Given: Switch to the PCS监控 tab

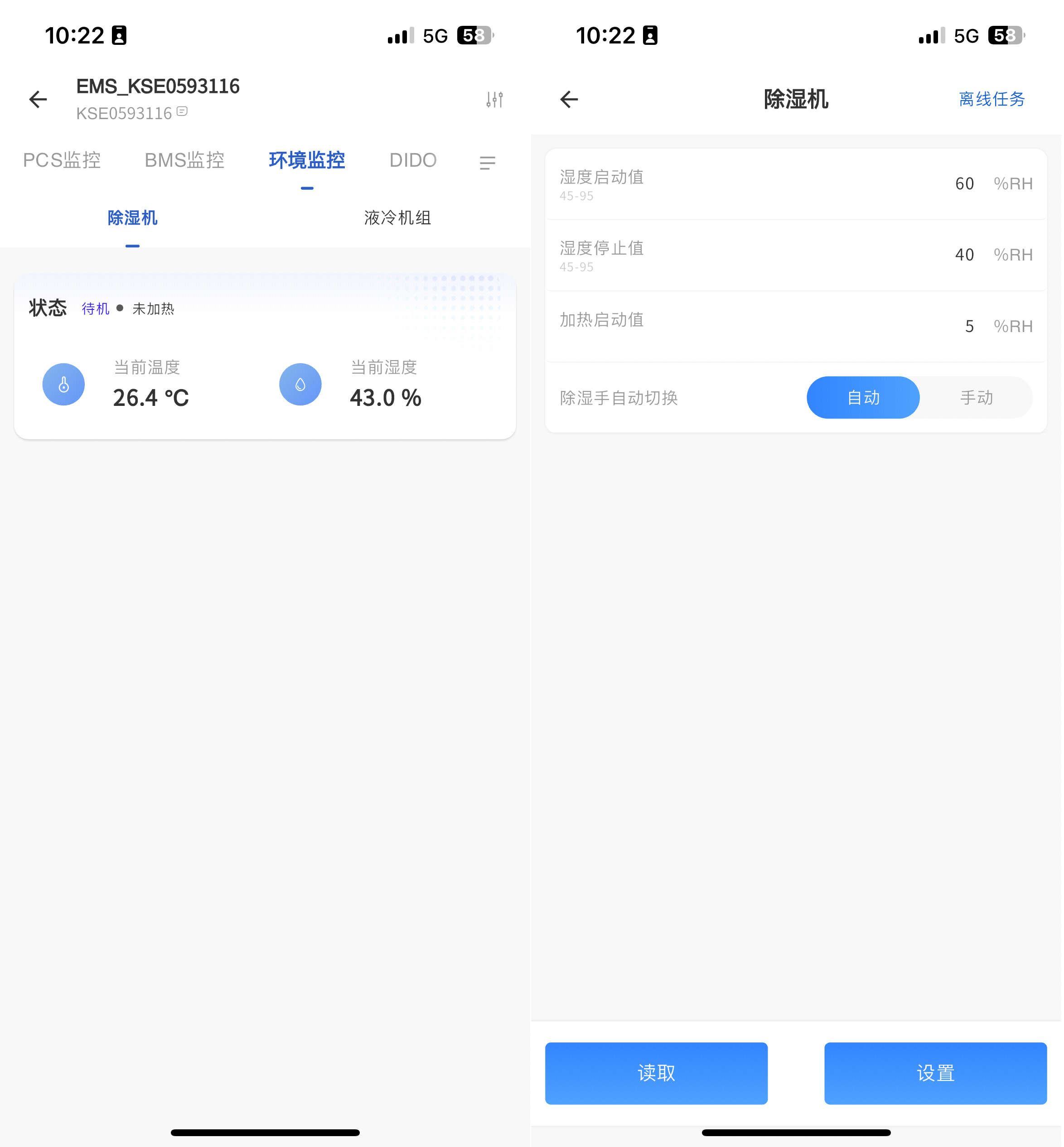Looking at the screenshot, I should [x=62, y=160].
